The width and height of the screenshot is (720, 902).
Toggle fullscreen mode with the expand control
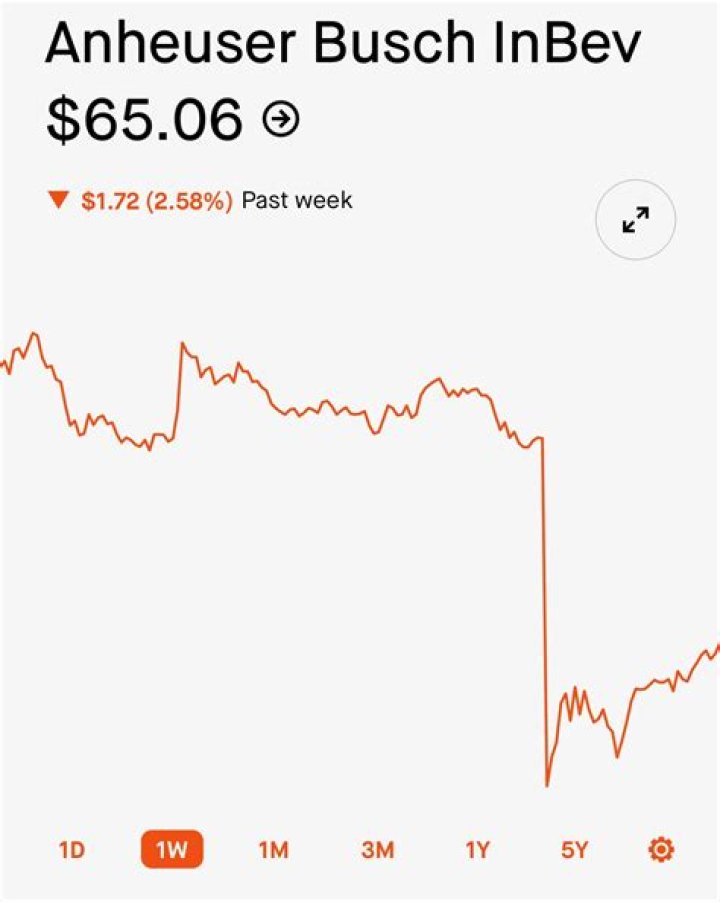[634, 220]
